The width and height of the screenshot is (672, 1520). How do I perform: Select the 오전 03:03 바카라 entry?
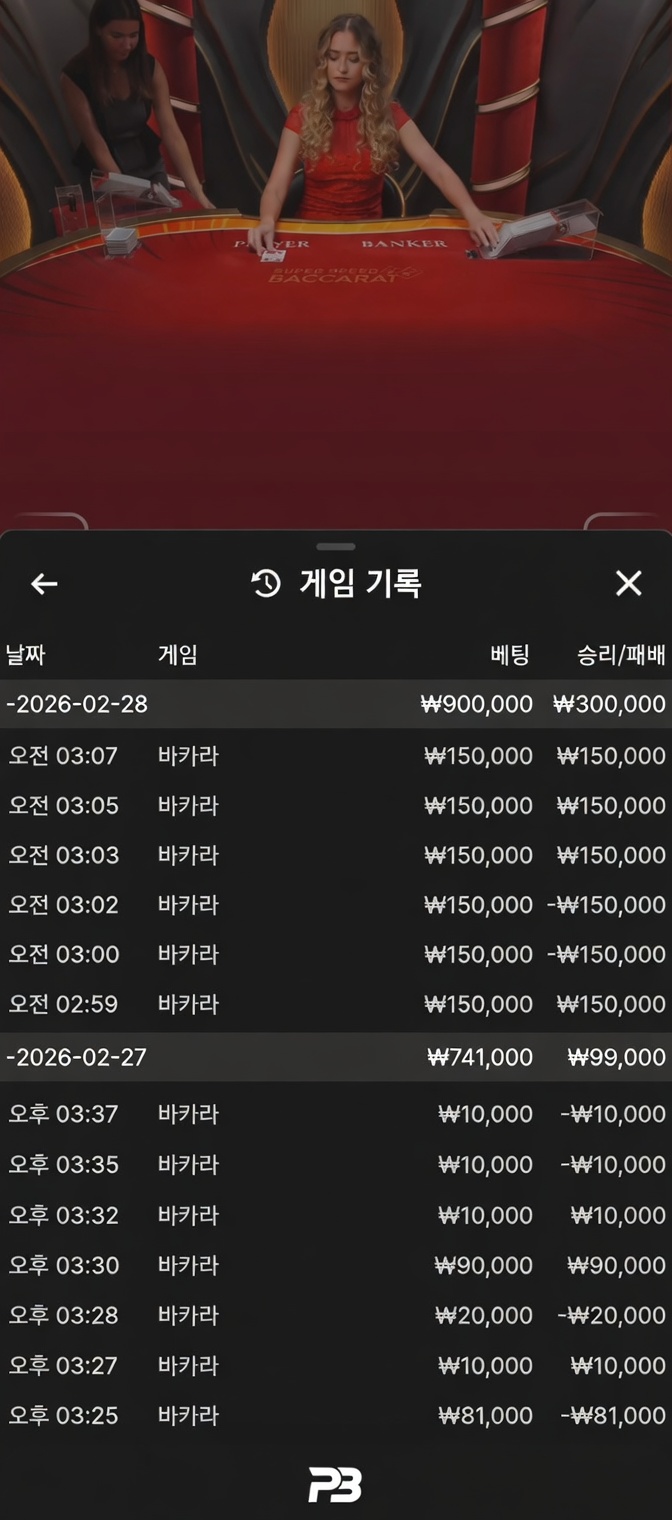[x=335, y=855]
